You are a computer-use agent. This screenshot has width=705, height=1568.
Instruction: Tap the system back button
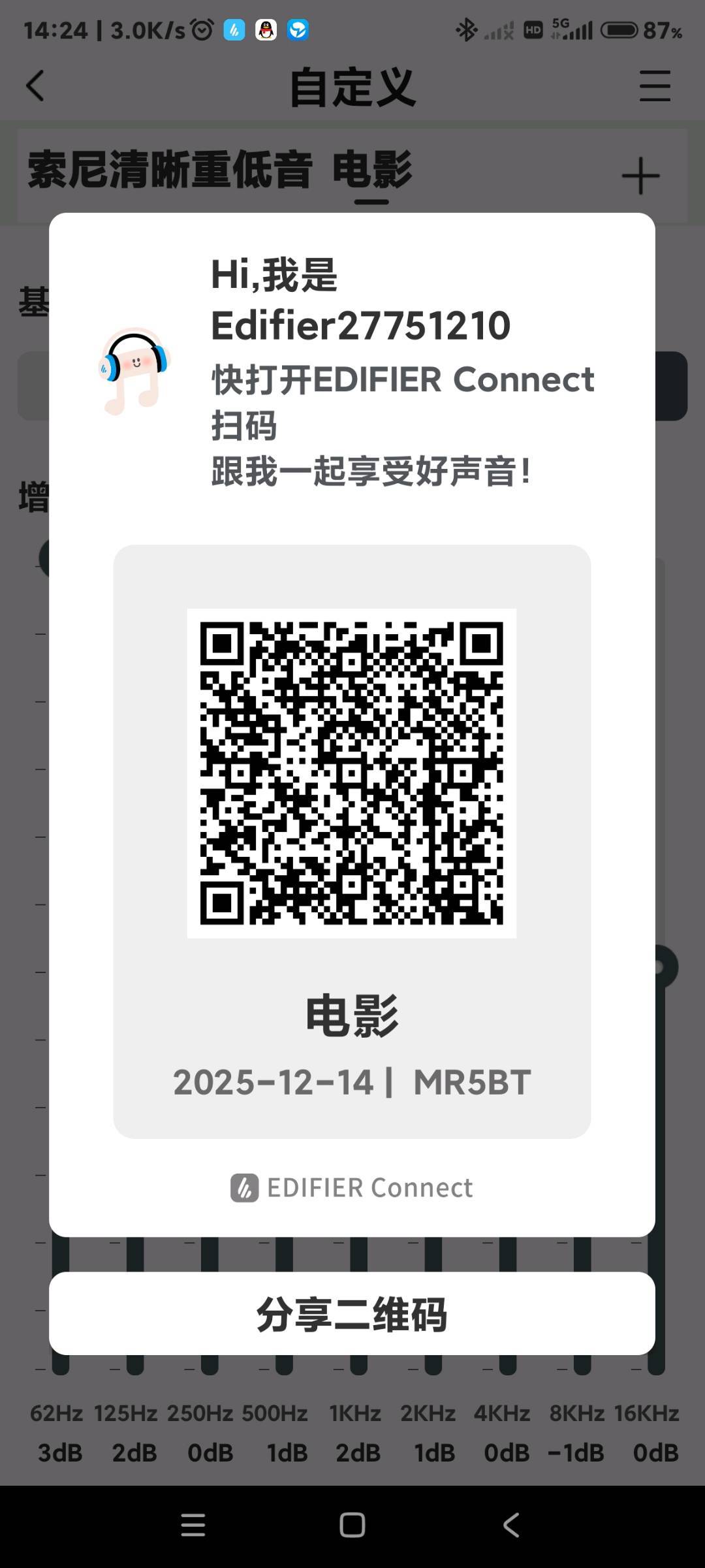click(x=511, y=1526)
